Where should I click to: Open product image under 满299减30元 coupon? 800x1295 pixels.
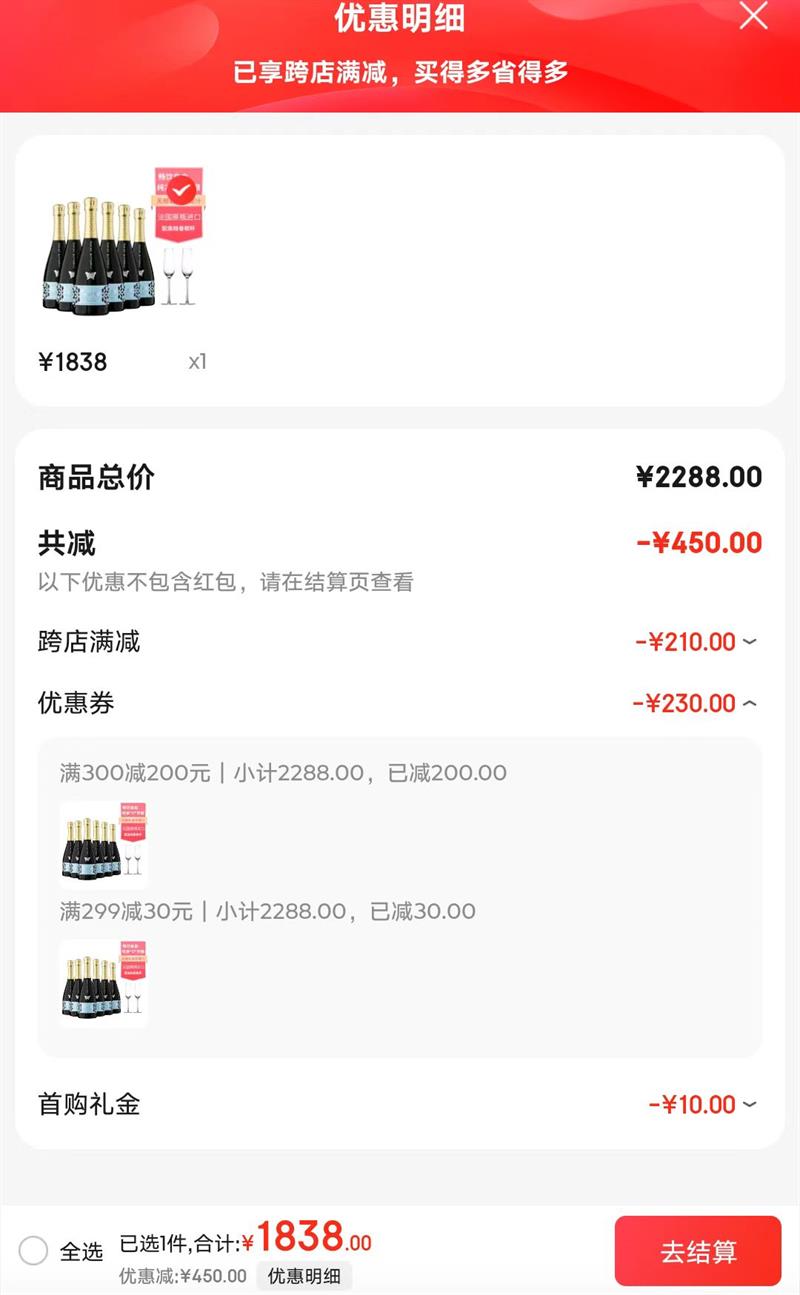(x=103, y=983)
